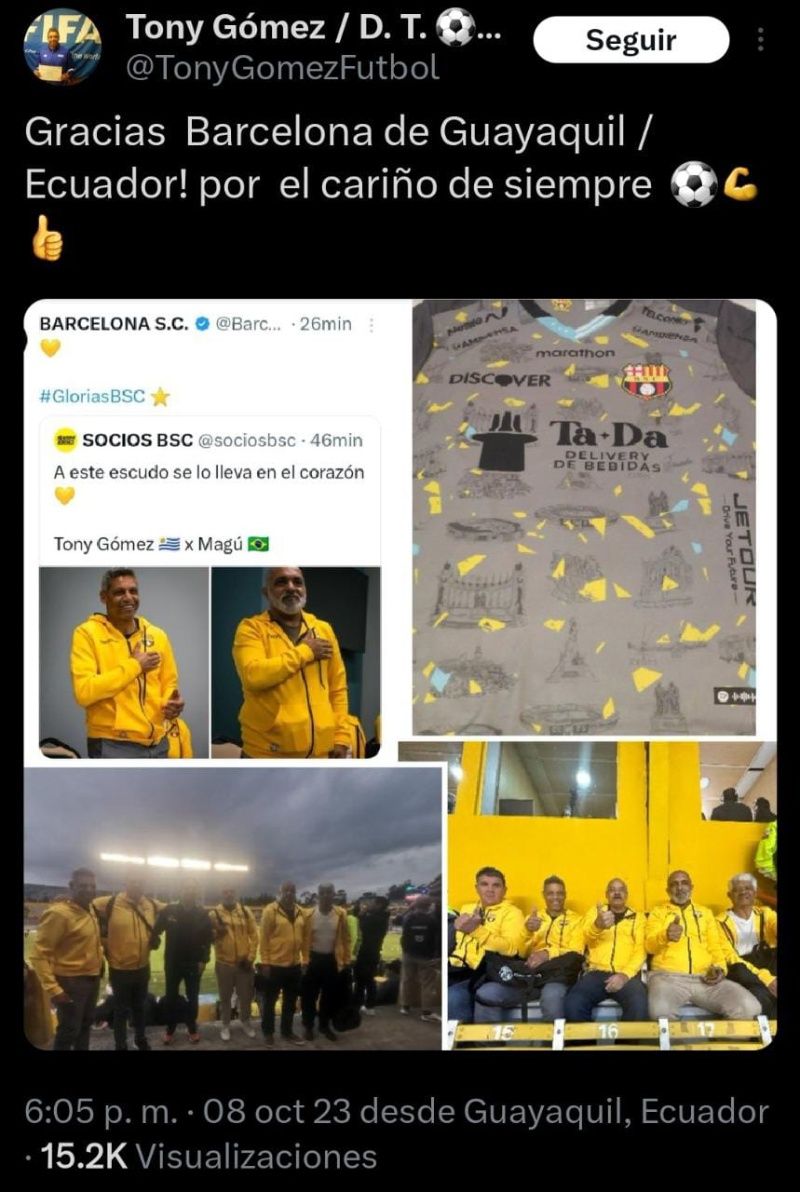Open the stadium field group photo

point(232,908)
